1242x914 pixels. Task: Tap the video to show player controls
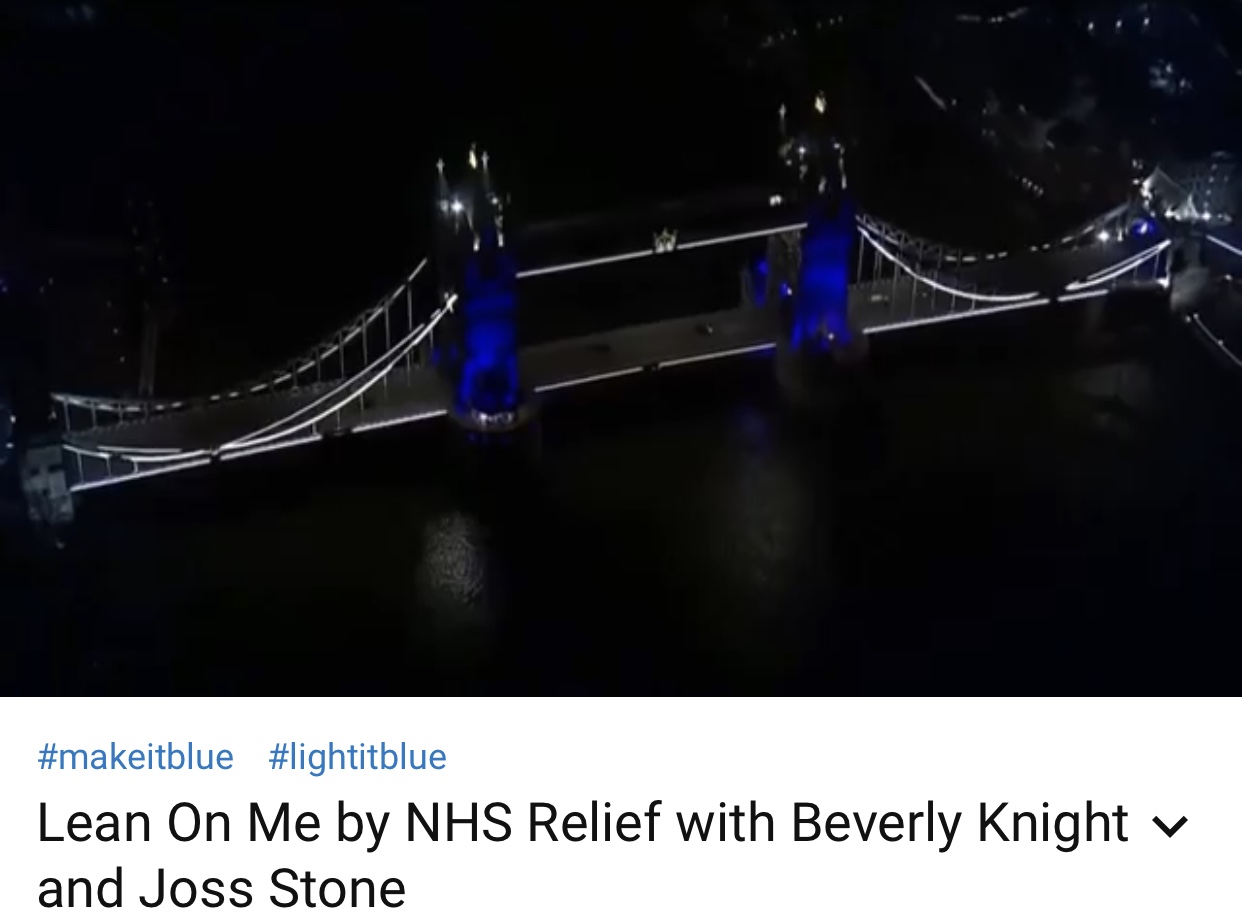(x=620, y=348)
